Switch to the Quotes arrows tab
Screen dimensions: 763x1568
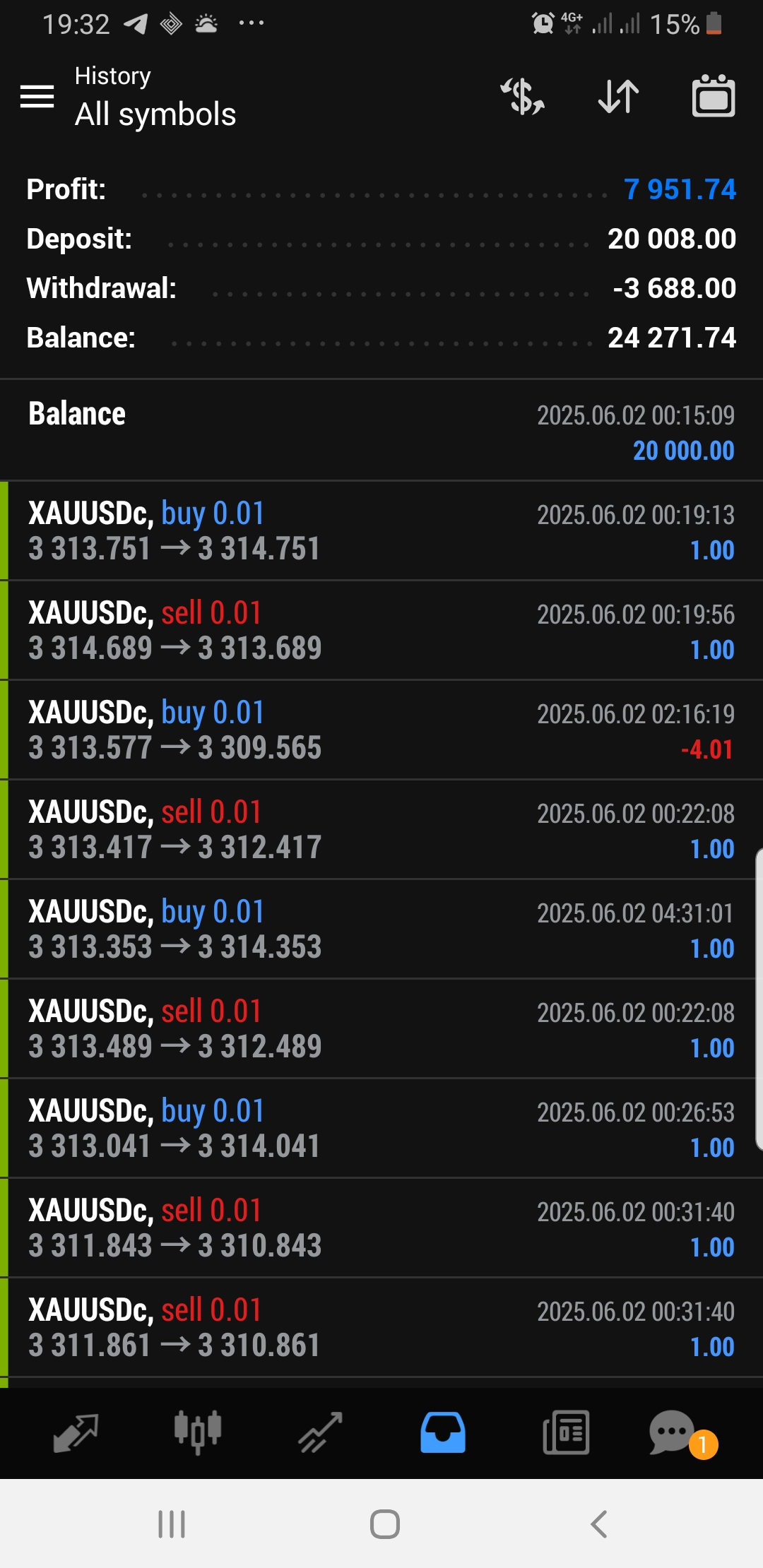(x=76, y=1433)
